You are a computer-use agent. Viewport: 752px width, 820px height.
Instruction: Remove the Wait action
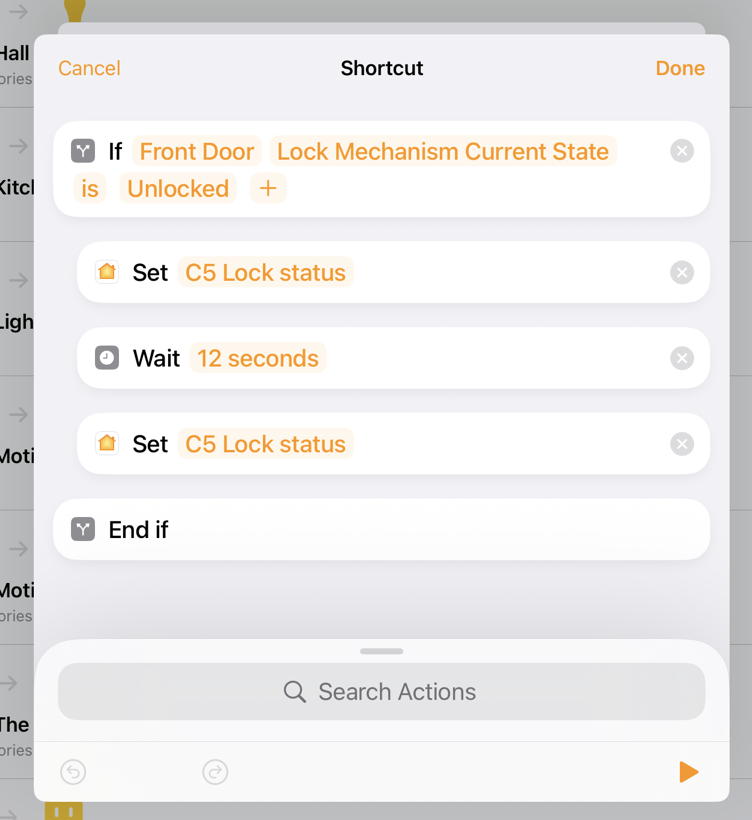tap(681, 358)
